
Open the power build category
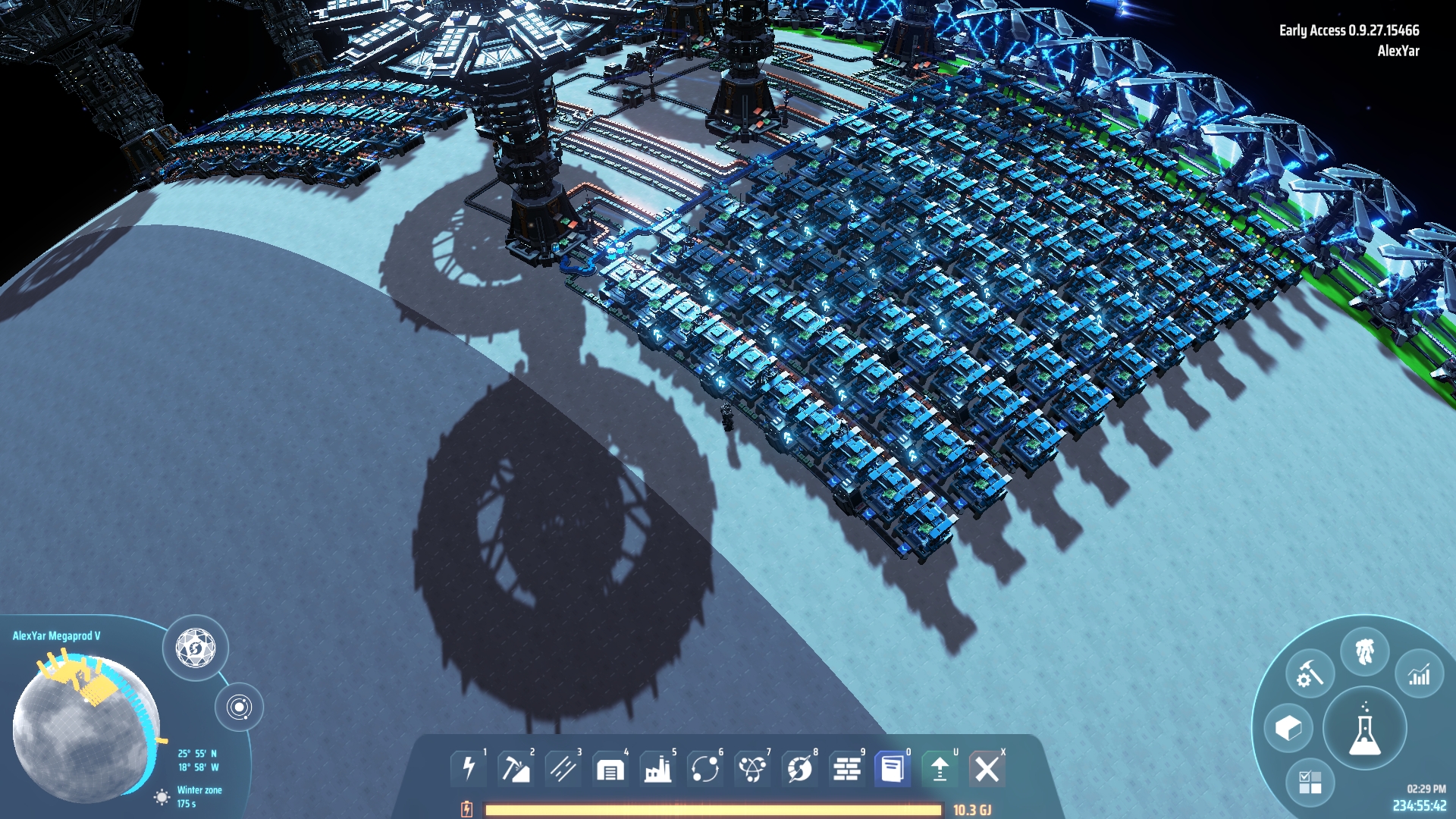[469, 769]
